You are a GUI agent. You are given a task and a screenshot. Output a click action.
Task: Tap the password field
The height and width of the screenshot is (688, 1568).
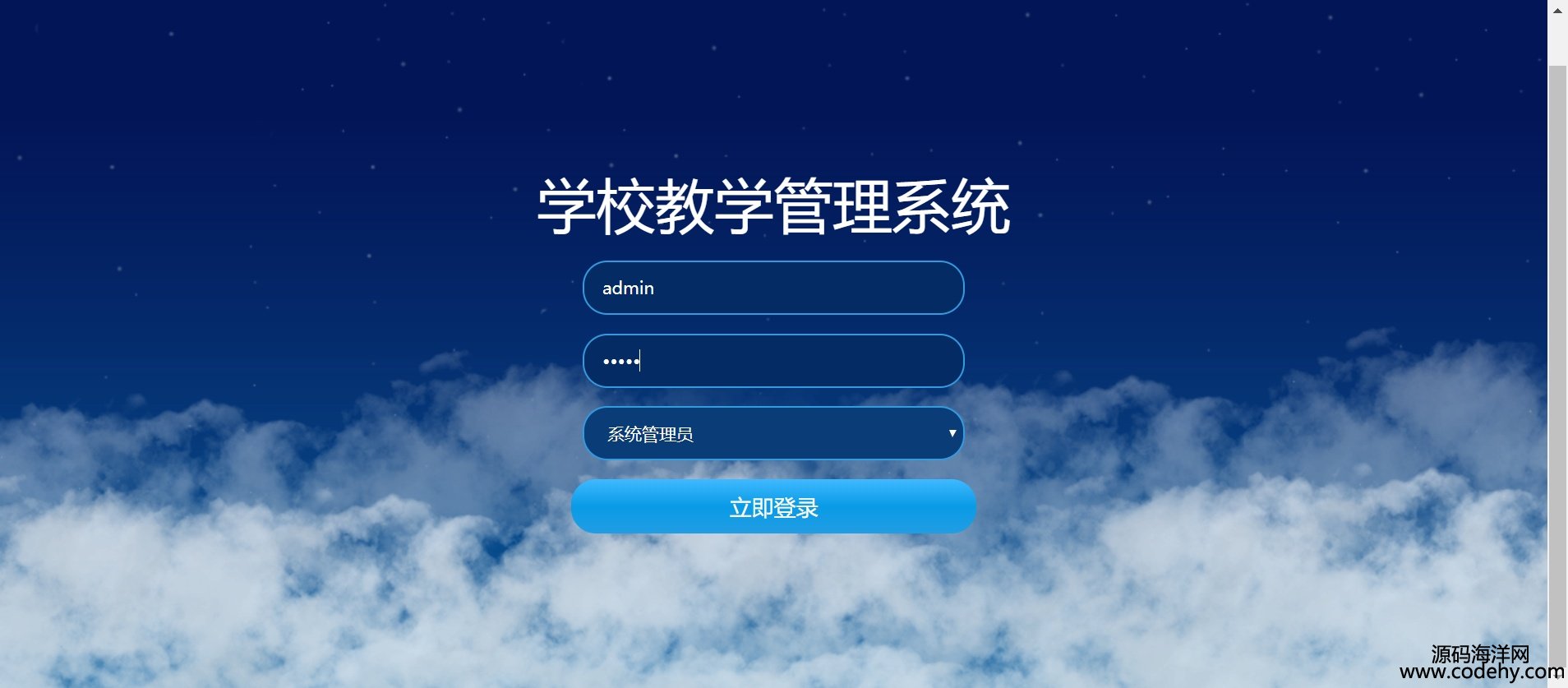click(772, 361)
